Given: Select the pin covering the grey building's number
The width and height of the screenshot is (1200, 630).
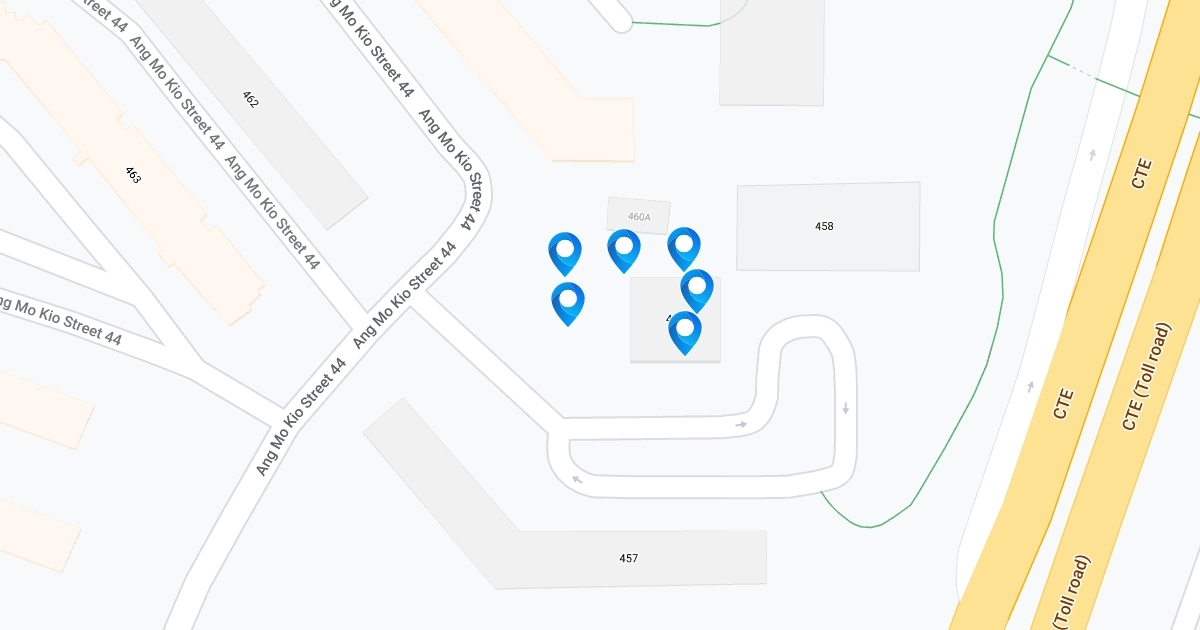Looking at the screenshot, I should coord(685,331).
